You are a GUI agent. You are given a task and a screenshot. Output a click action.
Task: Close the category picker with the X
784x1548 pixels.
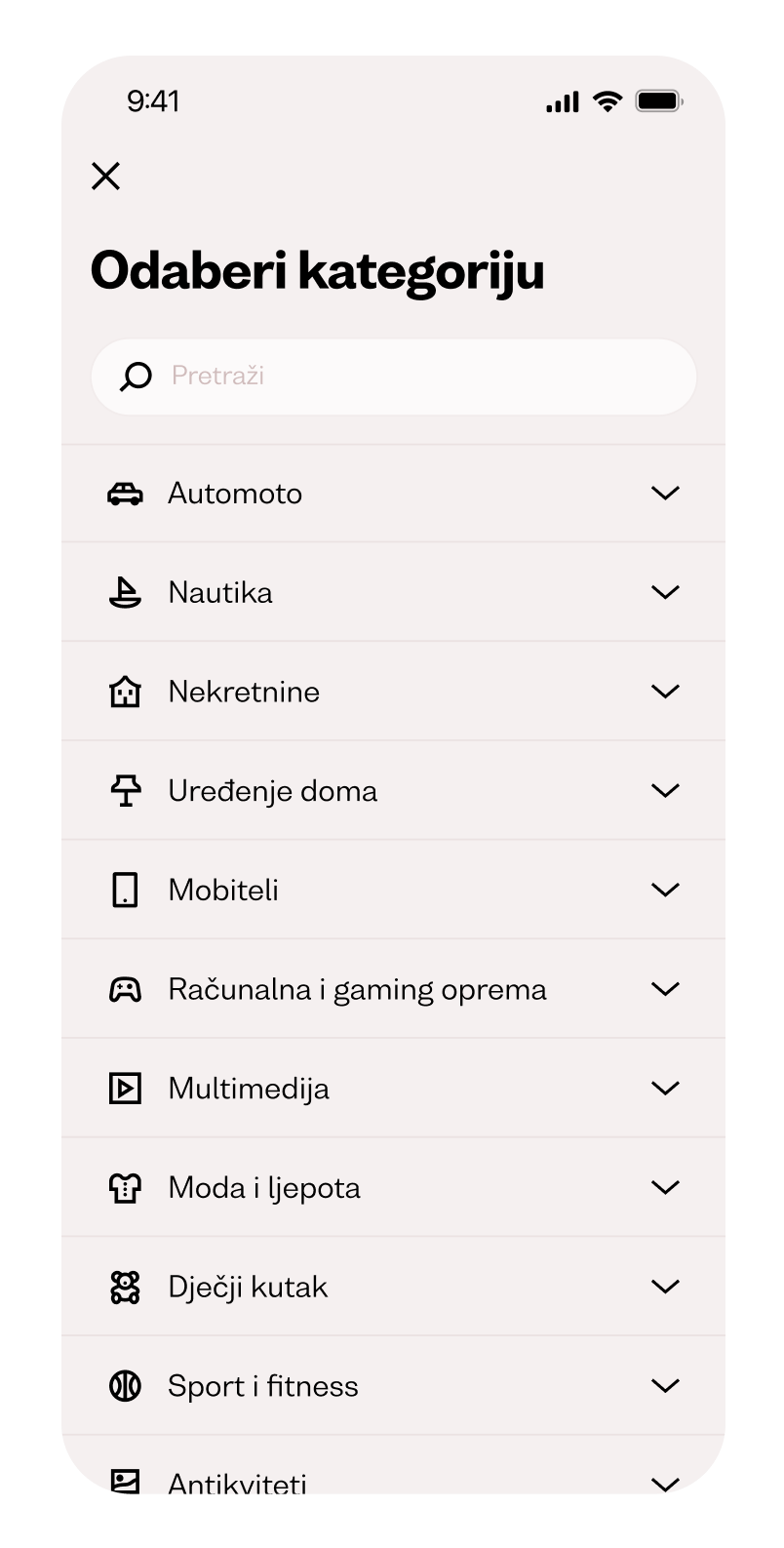click(105, 176)
